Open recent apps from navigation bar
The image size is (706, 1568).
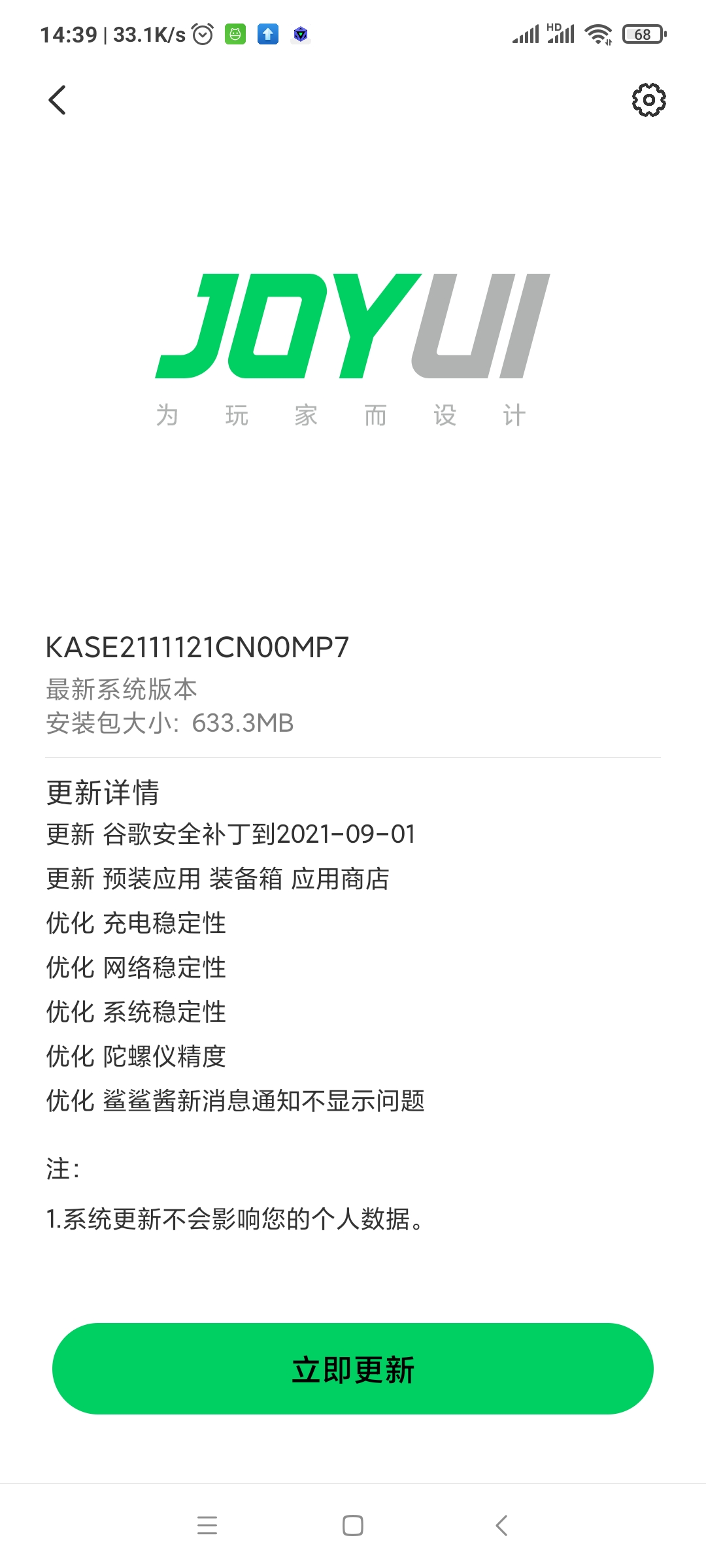207,1526
